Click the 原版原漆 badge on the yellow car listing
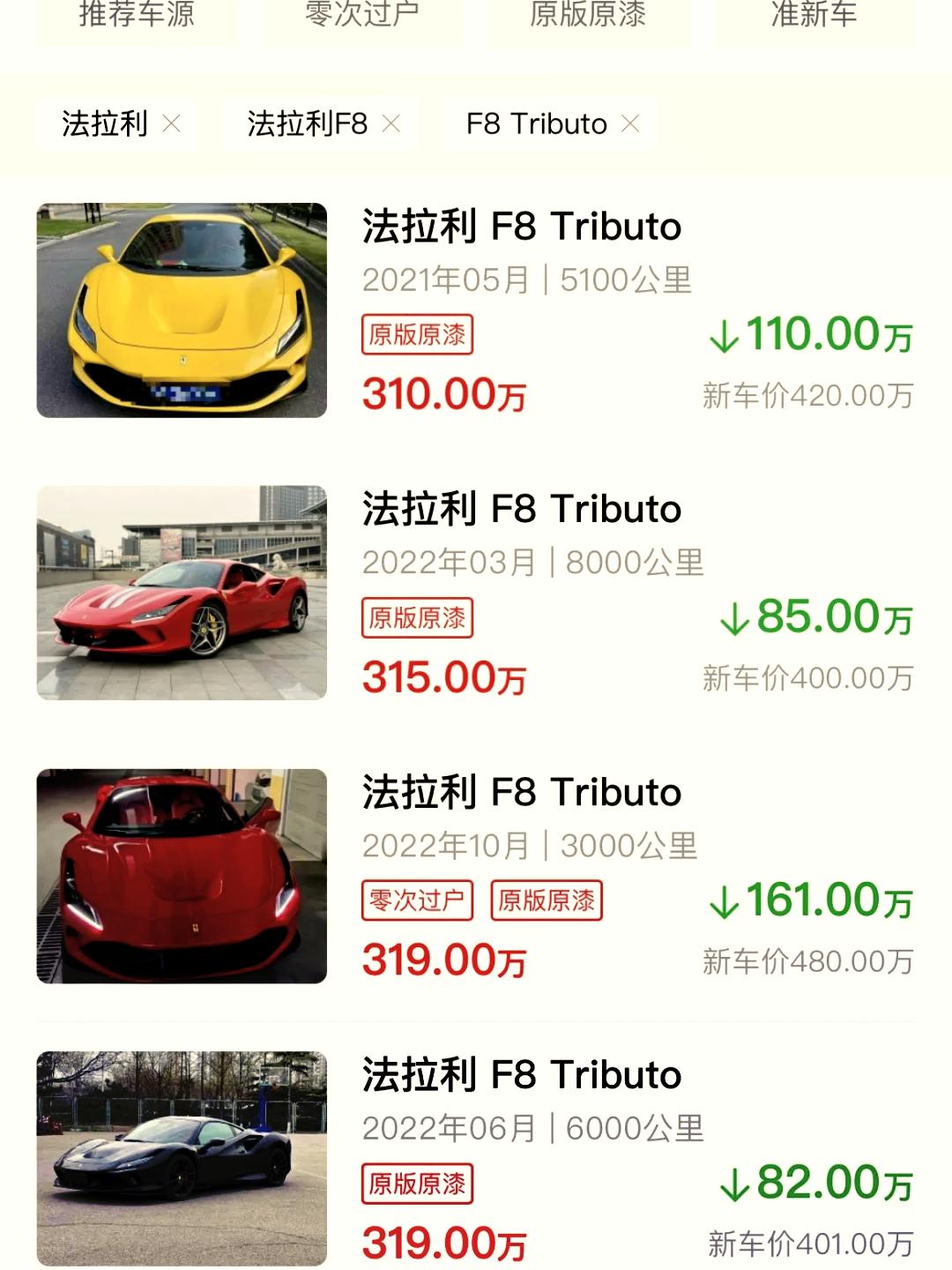 (418, 335)
